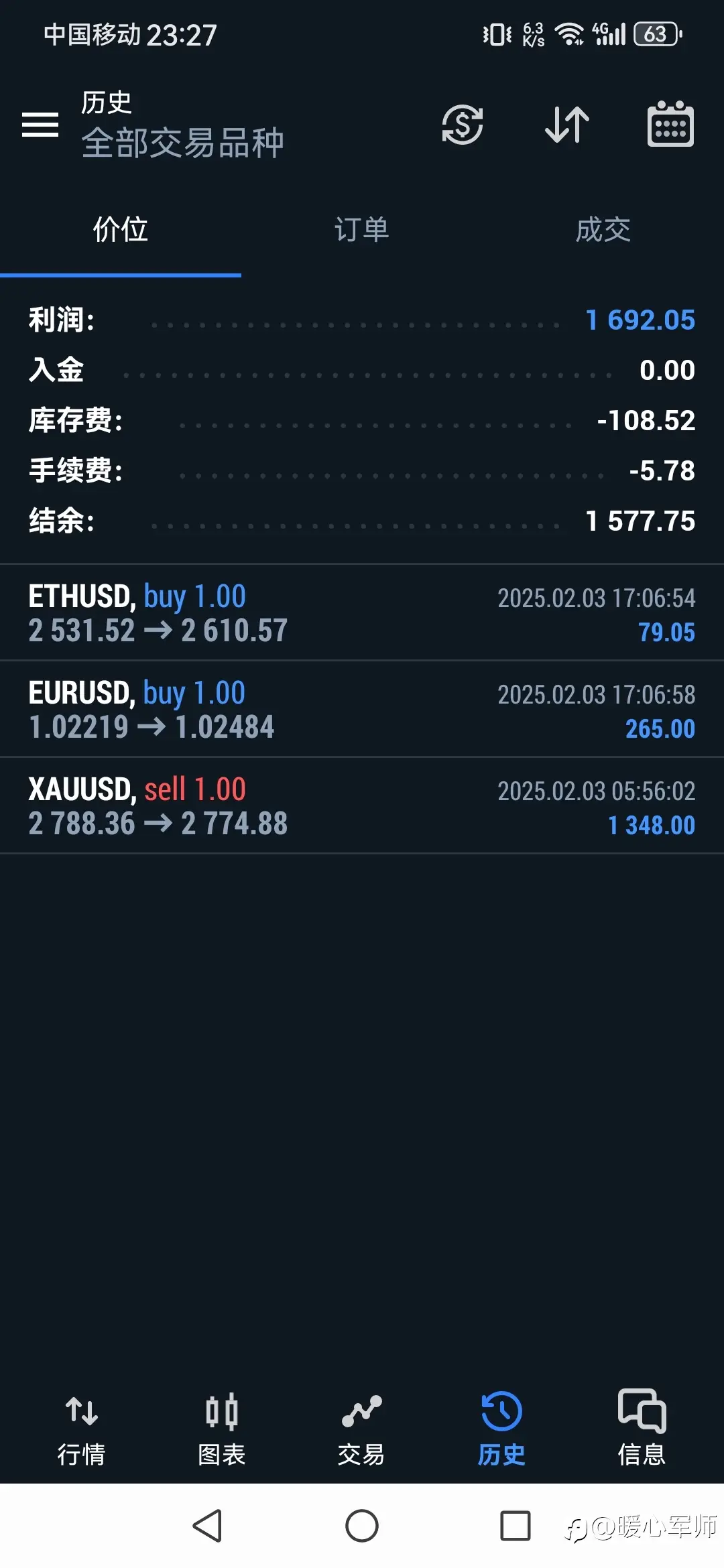Select the 价位 tab
This screenshot has height=1568, width=724.
click(121, 230)
